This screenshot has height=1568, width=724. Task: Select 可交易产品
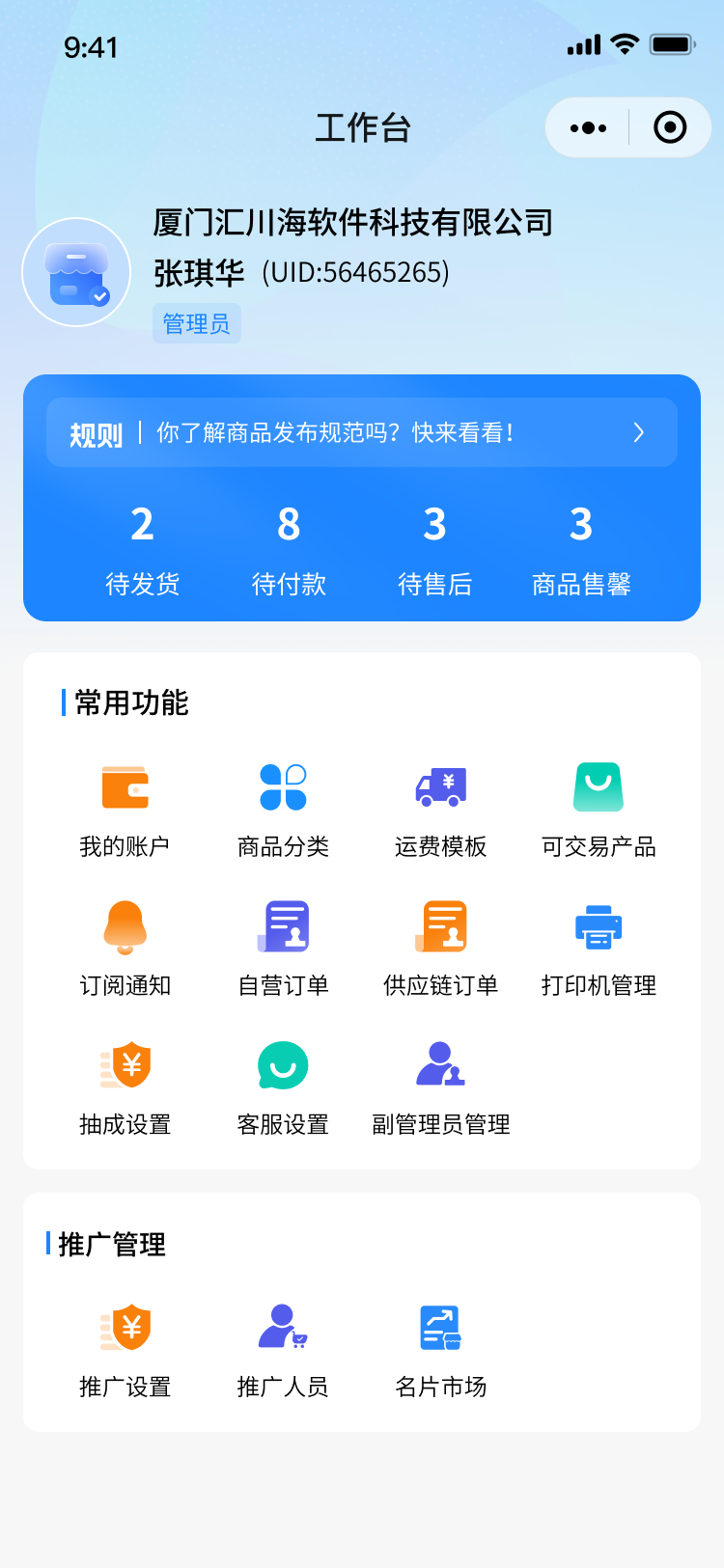[599, 809]
